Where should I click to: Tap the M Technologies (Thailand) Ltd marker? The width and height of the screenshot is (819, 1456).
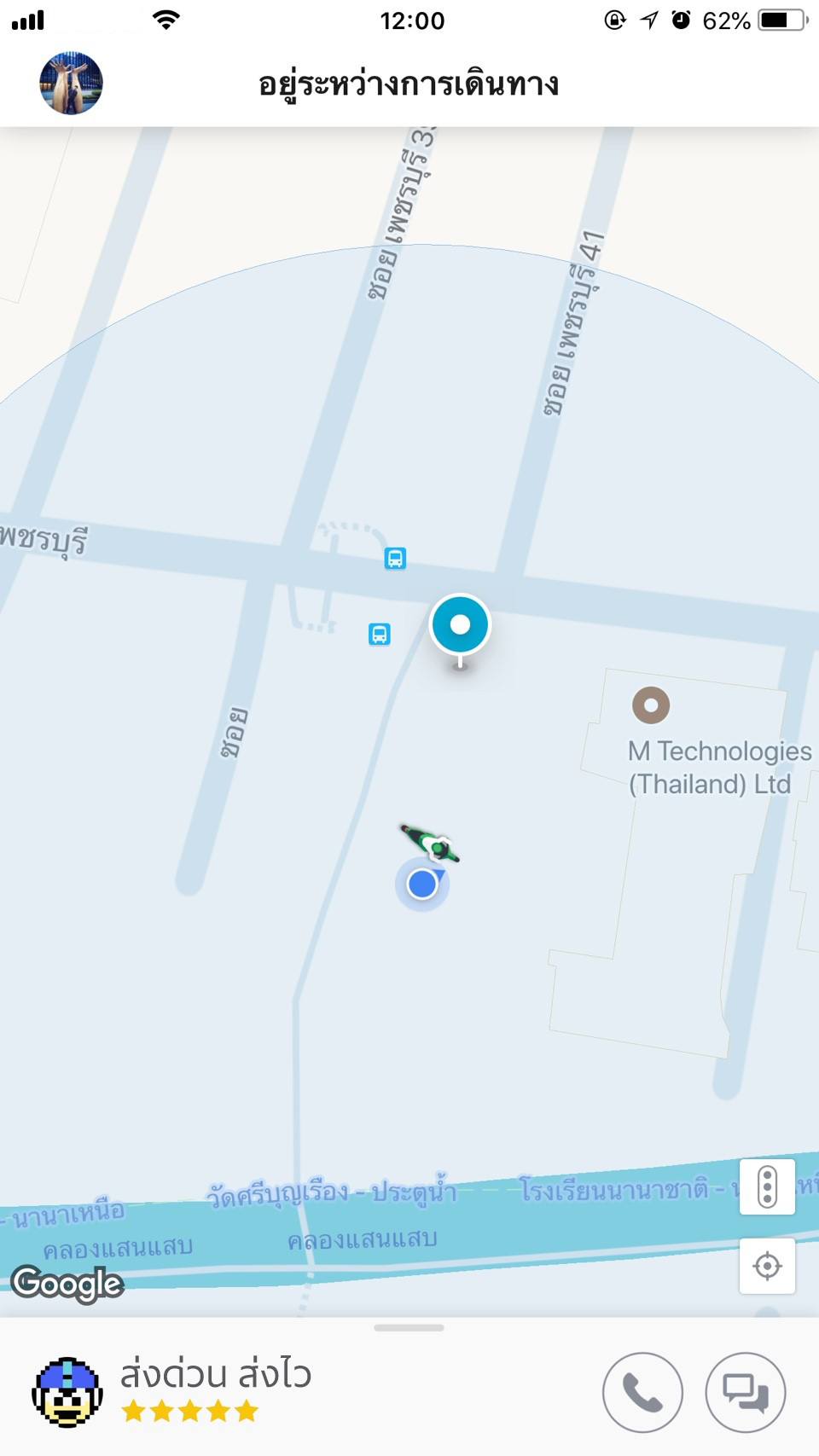pyautogui.click(x=651, y=705)
